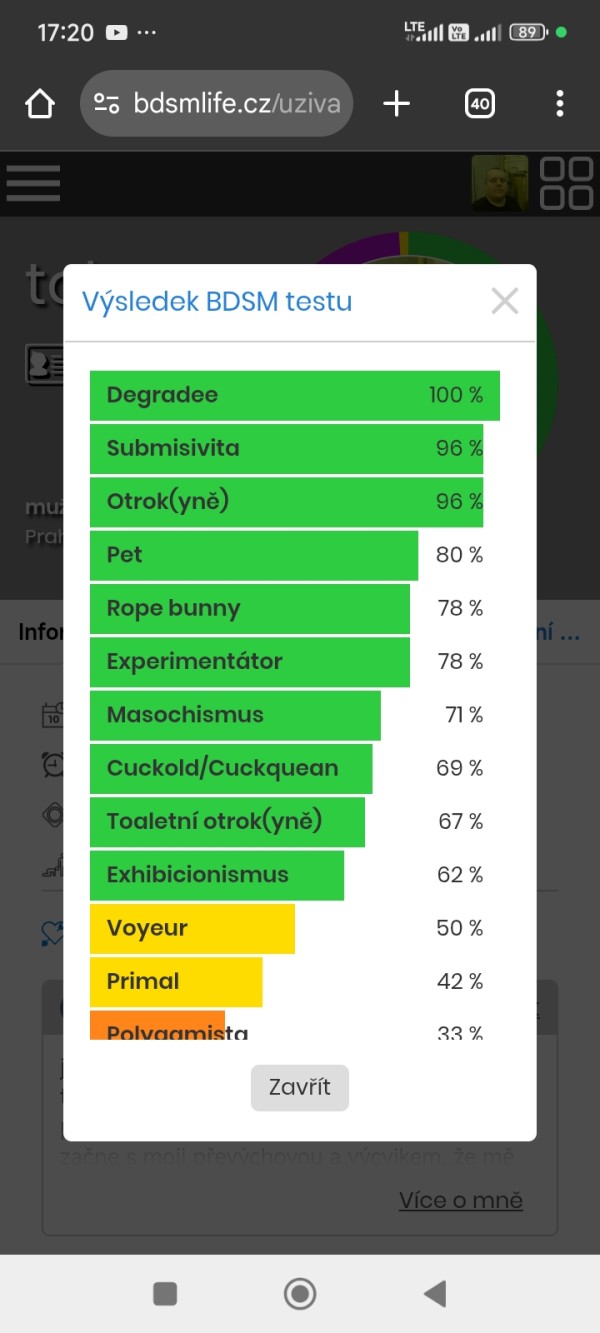
Task: Go back with the system back button
Action: tap(435, 1294)
